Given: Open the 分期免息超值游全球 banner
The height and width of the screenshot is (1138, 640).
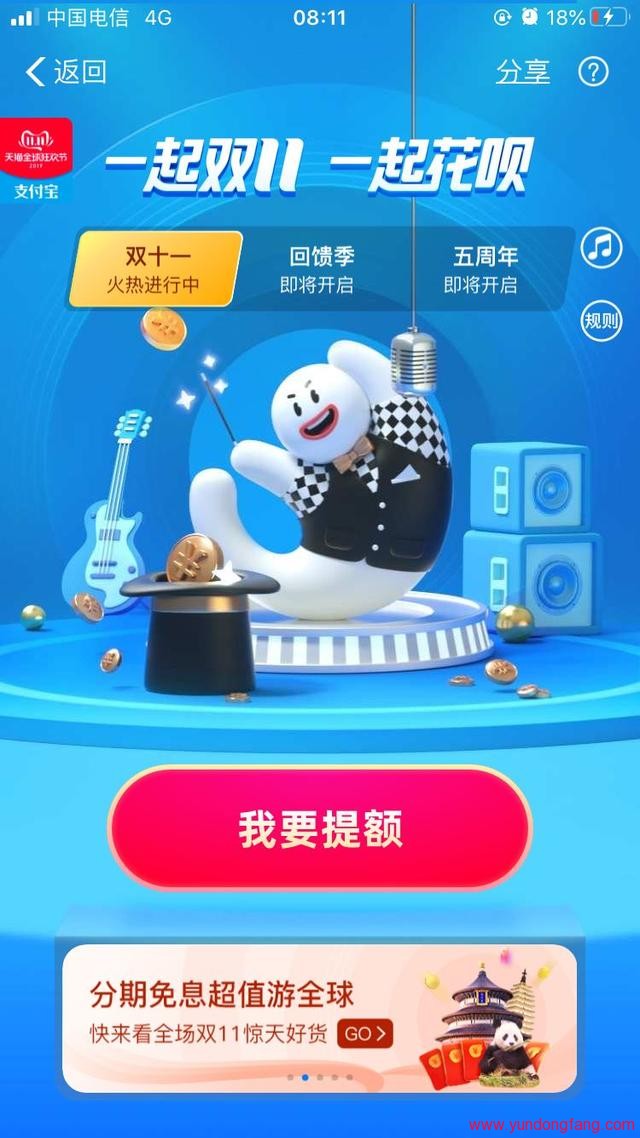Looking at the screenshot, I should point(320,1018).
